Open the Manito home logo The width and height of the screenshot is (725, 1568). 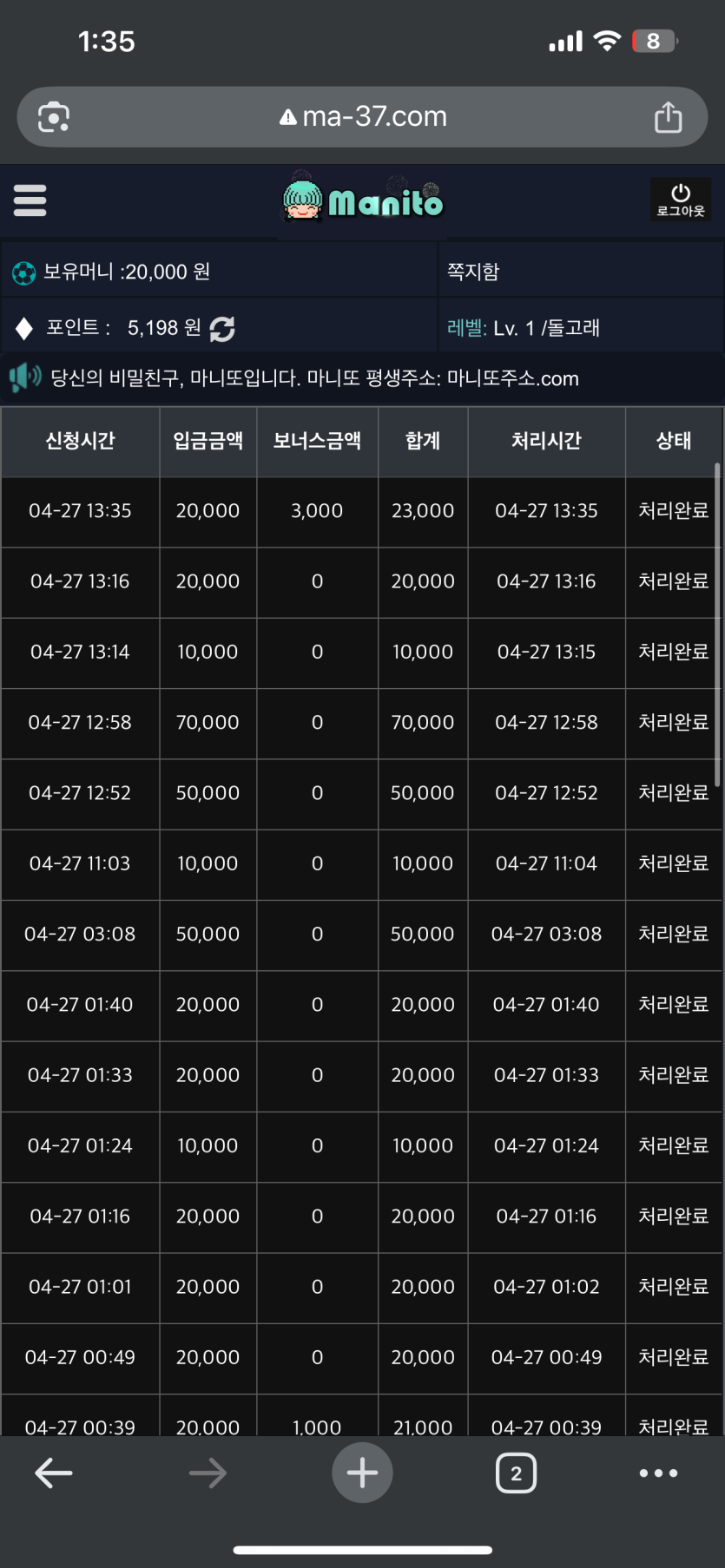pyautogui.click(x=362, y=201)
